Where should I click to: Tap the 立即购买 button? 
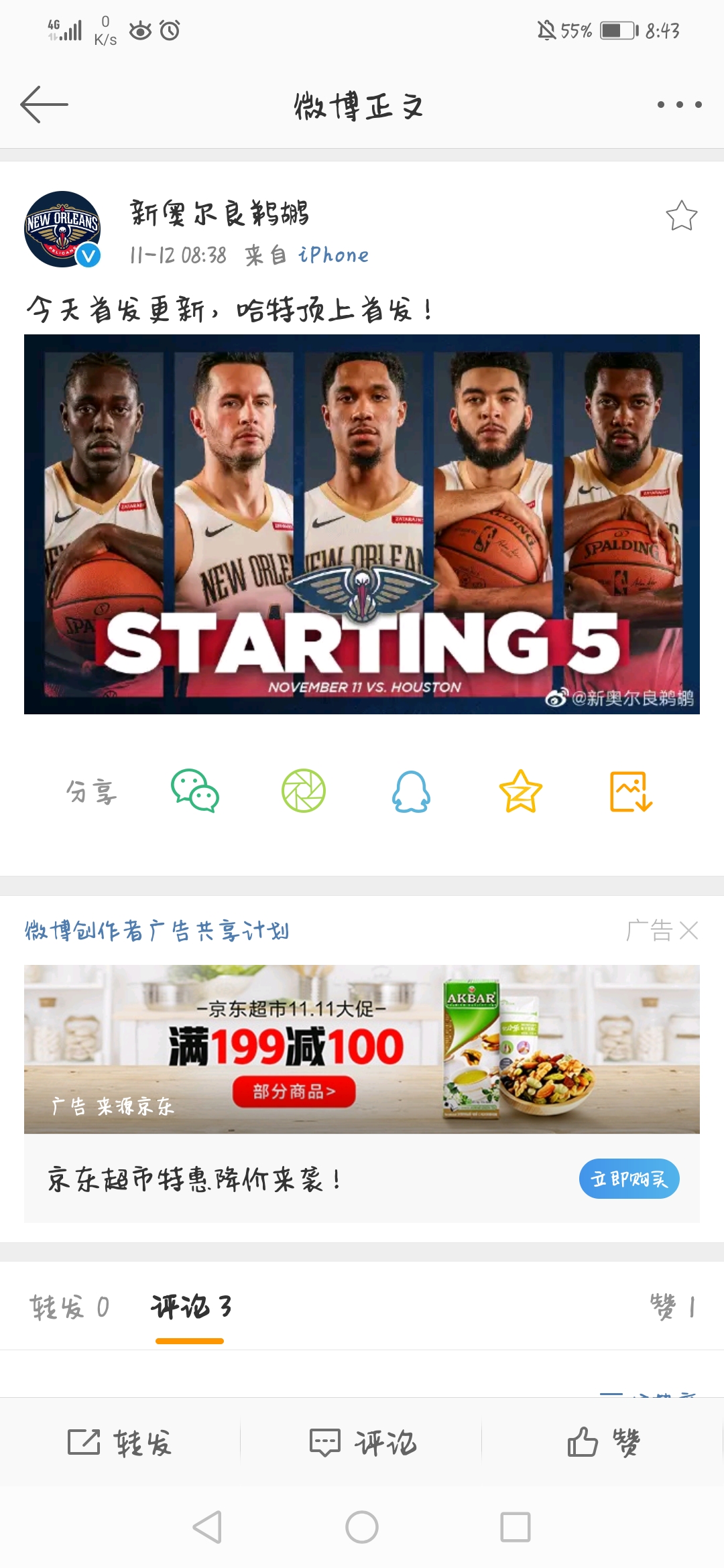click(x=629, y=1179)
